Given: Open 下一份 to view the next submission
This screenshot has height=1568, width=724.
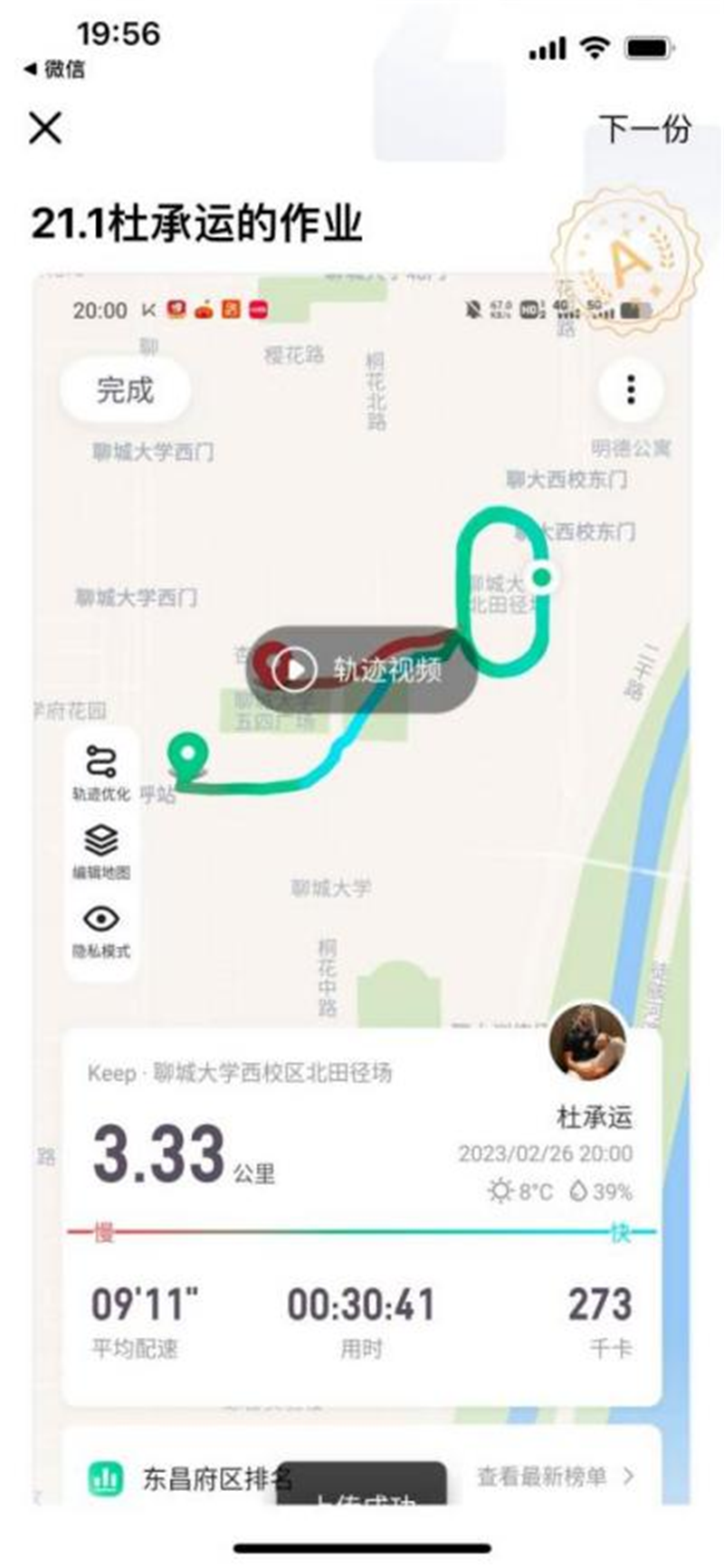Looking at the screenshot, I should 645,129.
